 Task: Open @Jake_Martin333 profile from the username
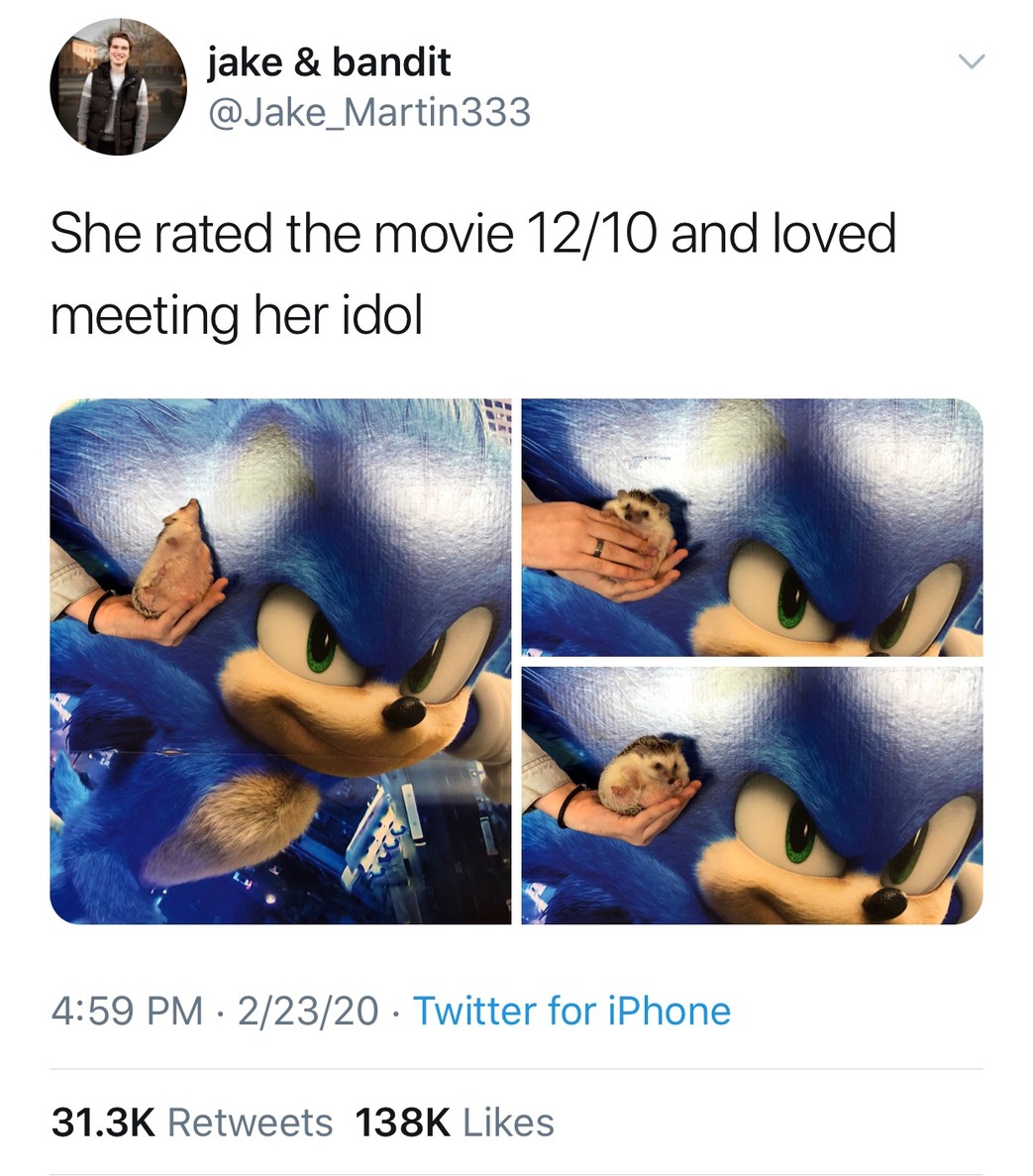[x=368, y=113]
